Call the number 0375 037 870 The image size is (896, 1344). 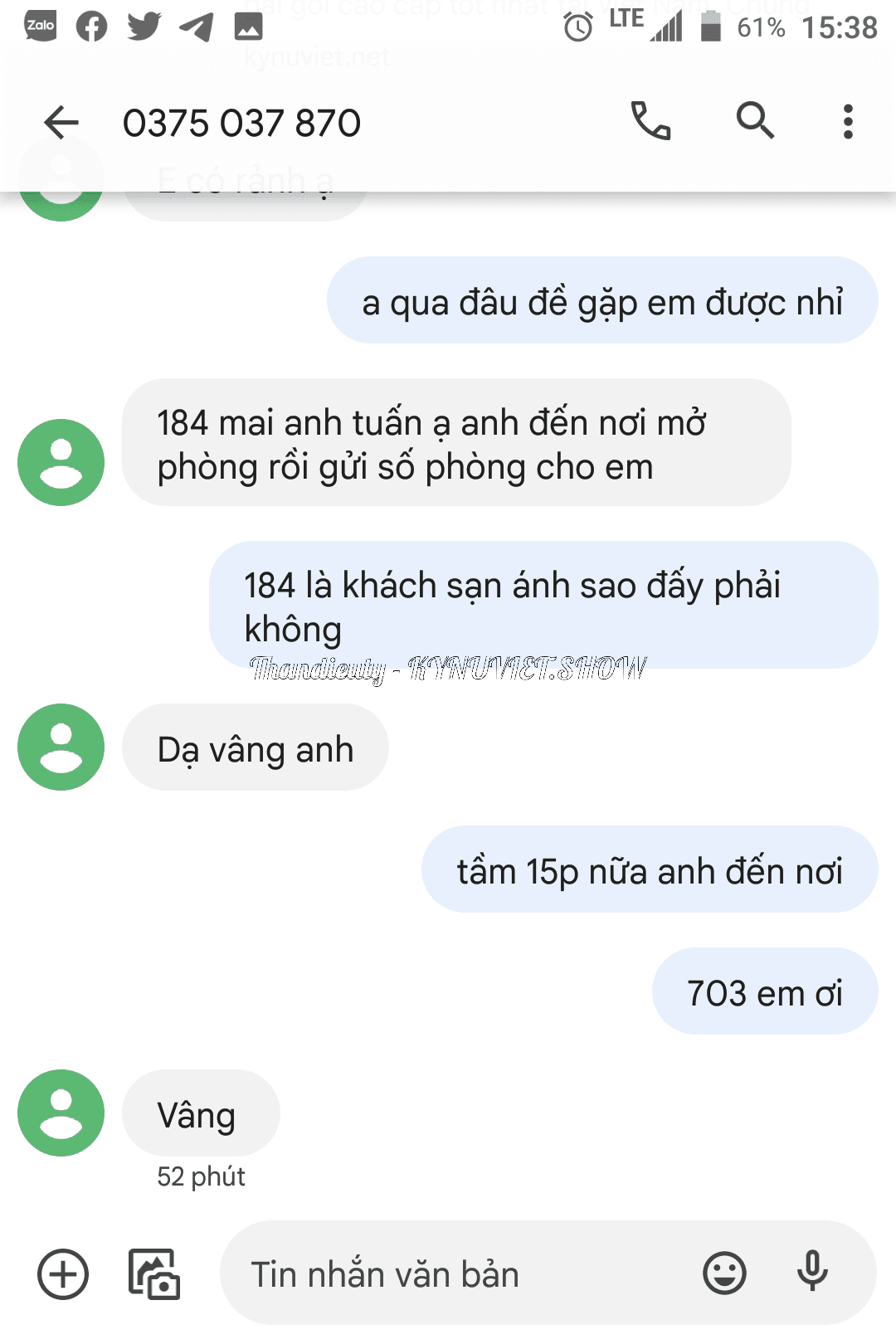pos(651,122)
